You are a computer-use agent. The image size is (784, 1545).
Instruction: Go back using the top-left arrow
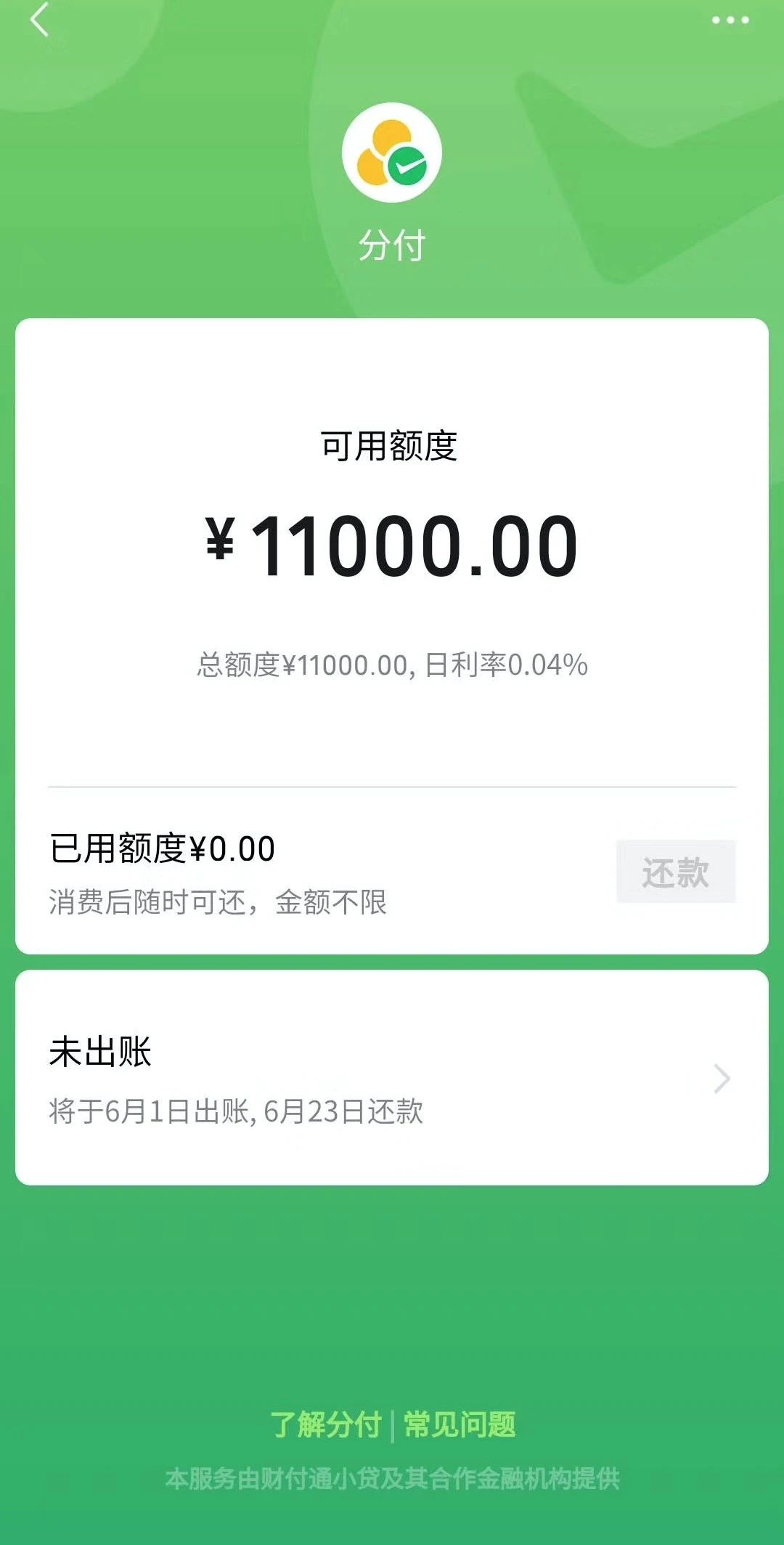click(x=39, y=20)
